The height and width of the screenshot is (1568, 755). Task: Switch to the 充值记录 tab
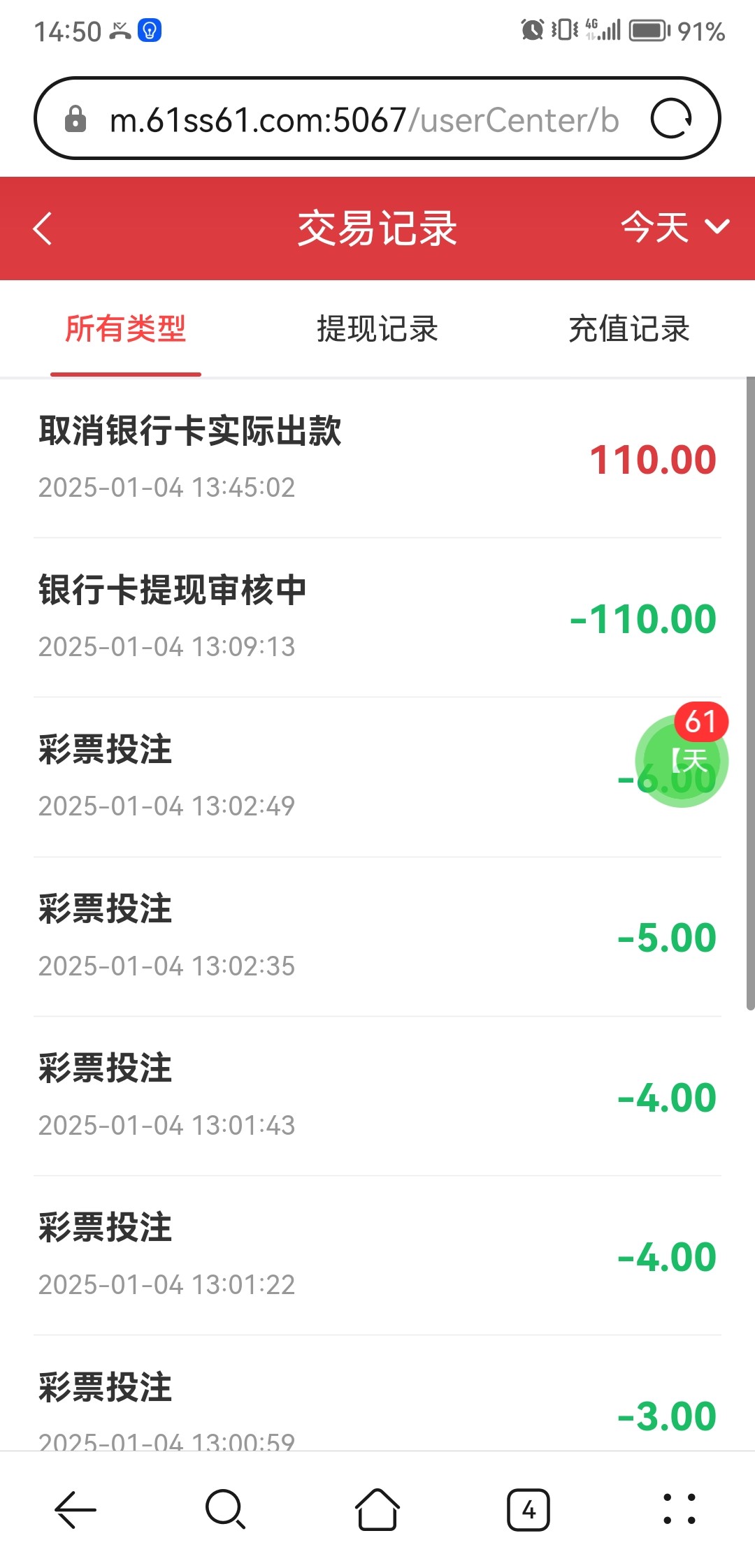pos(628,330)
